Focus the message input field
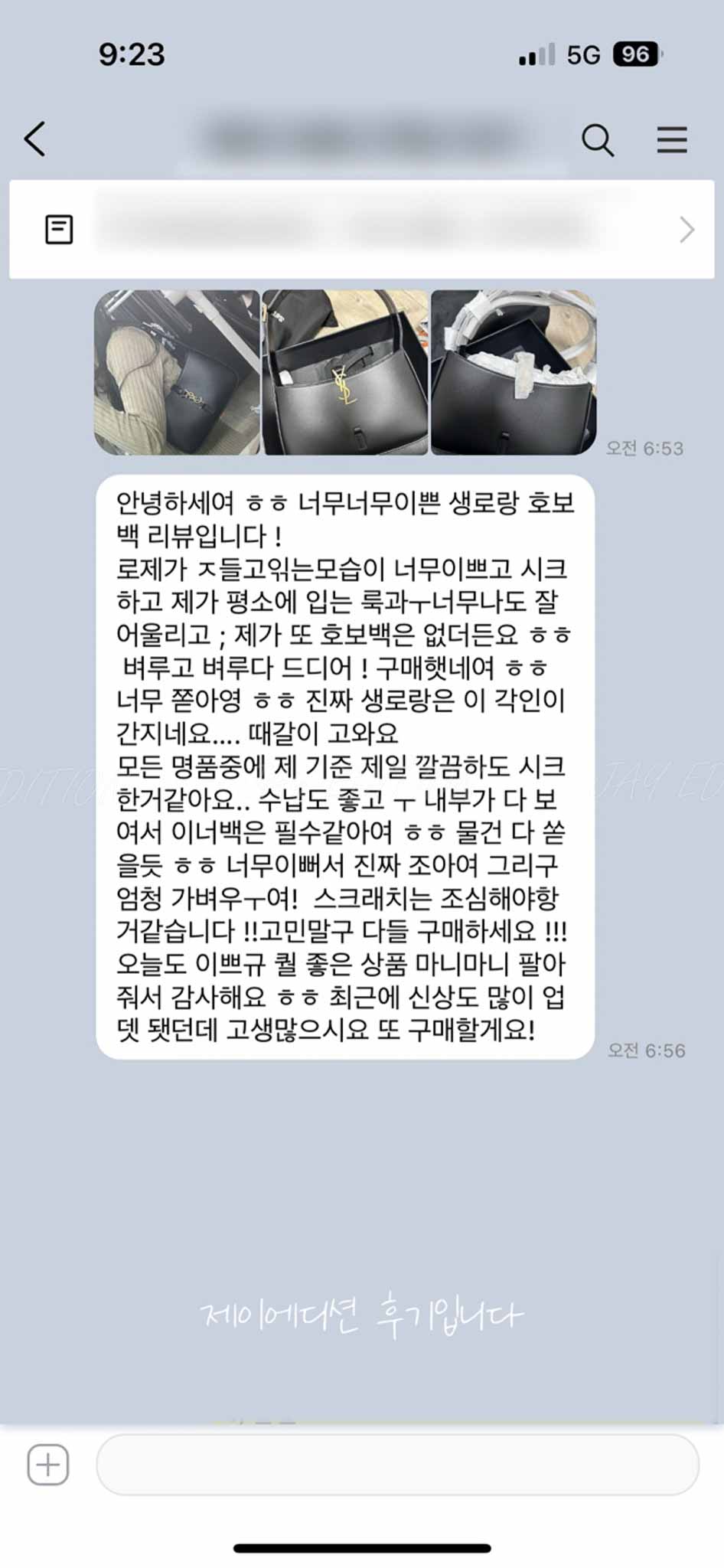 click(396, 1465)
